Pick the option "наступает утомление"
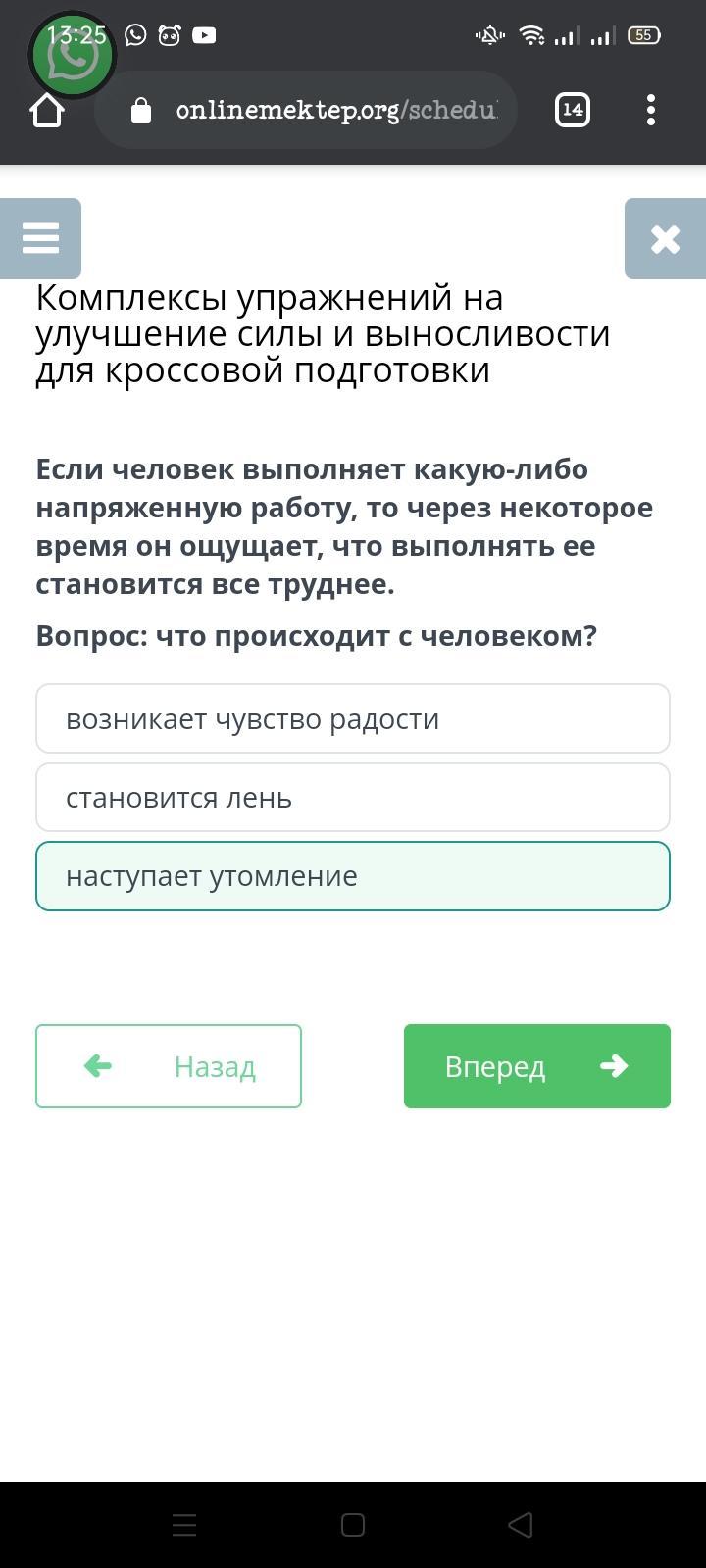Screen dimensions: 706x1568 pyautogui.click(x=353, y=876)
